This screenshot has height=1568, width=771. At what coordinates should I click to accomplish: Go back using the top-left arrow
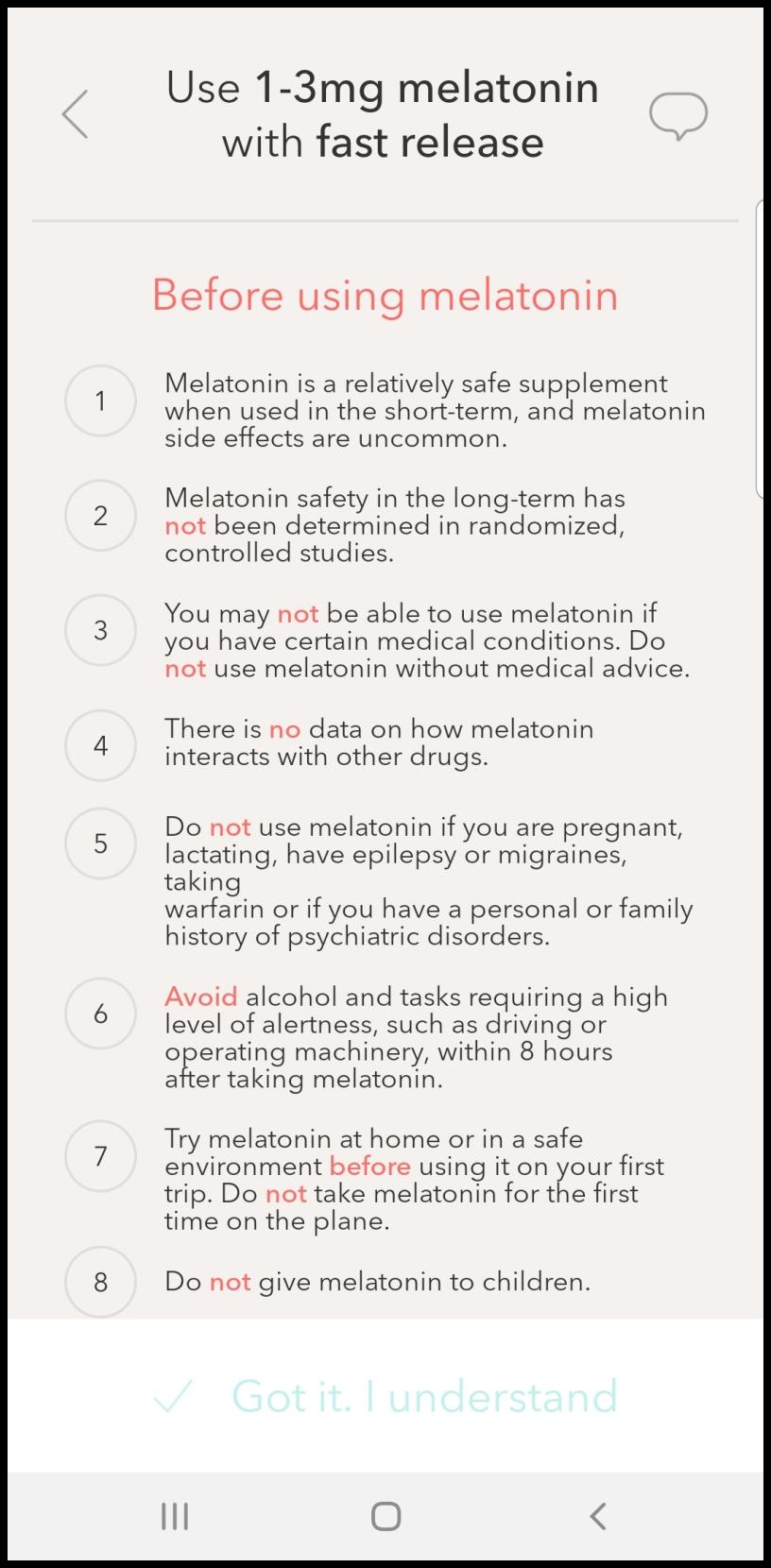76,114
